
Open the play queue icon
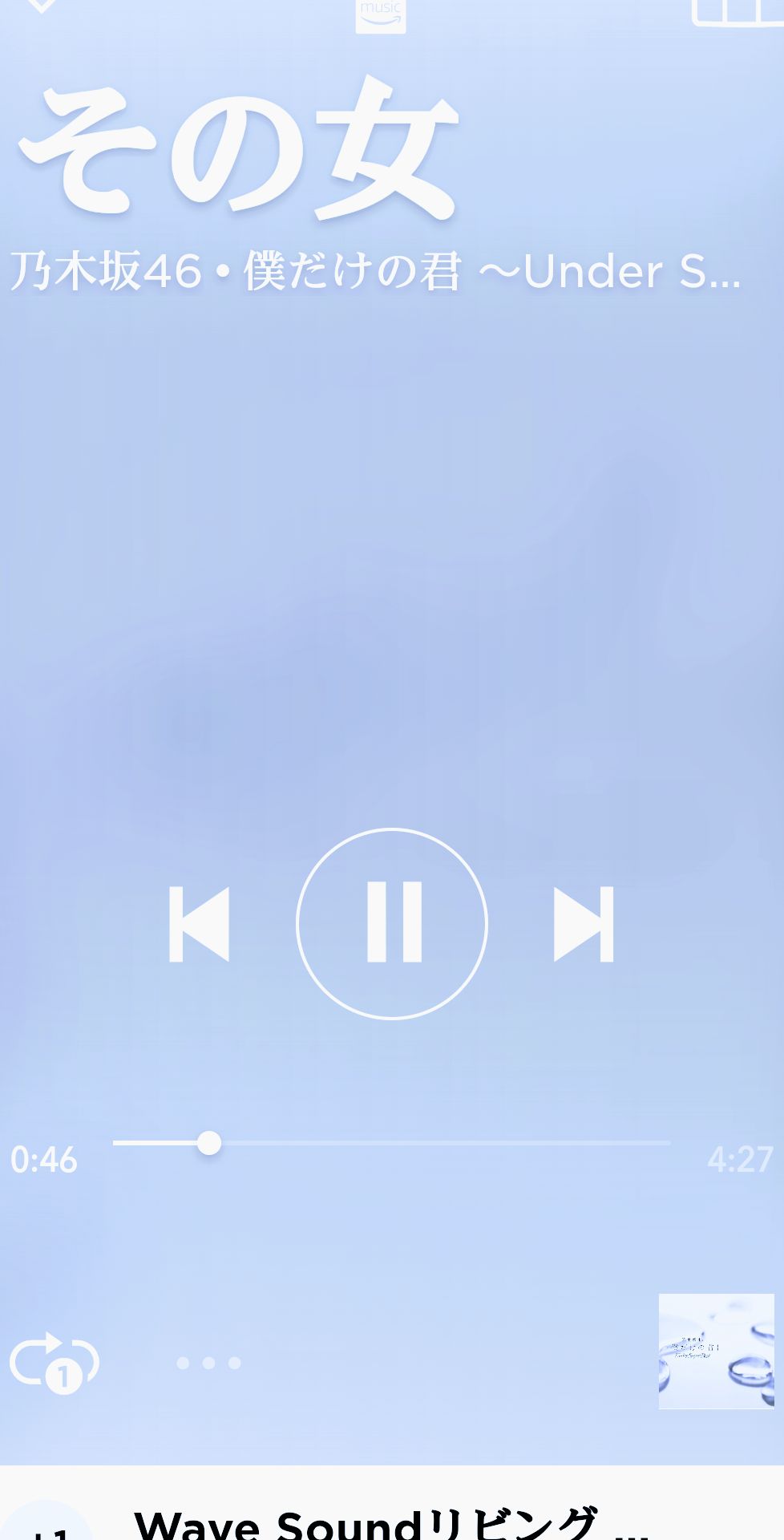tap(738, 11)
